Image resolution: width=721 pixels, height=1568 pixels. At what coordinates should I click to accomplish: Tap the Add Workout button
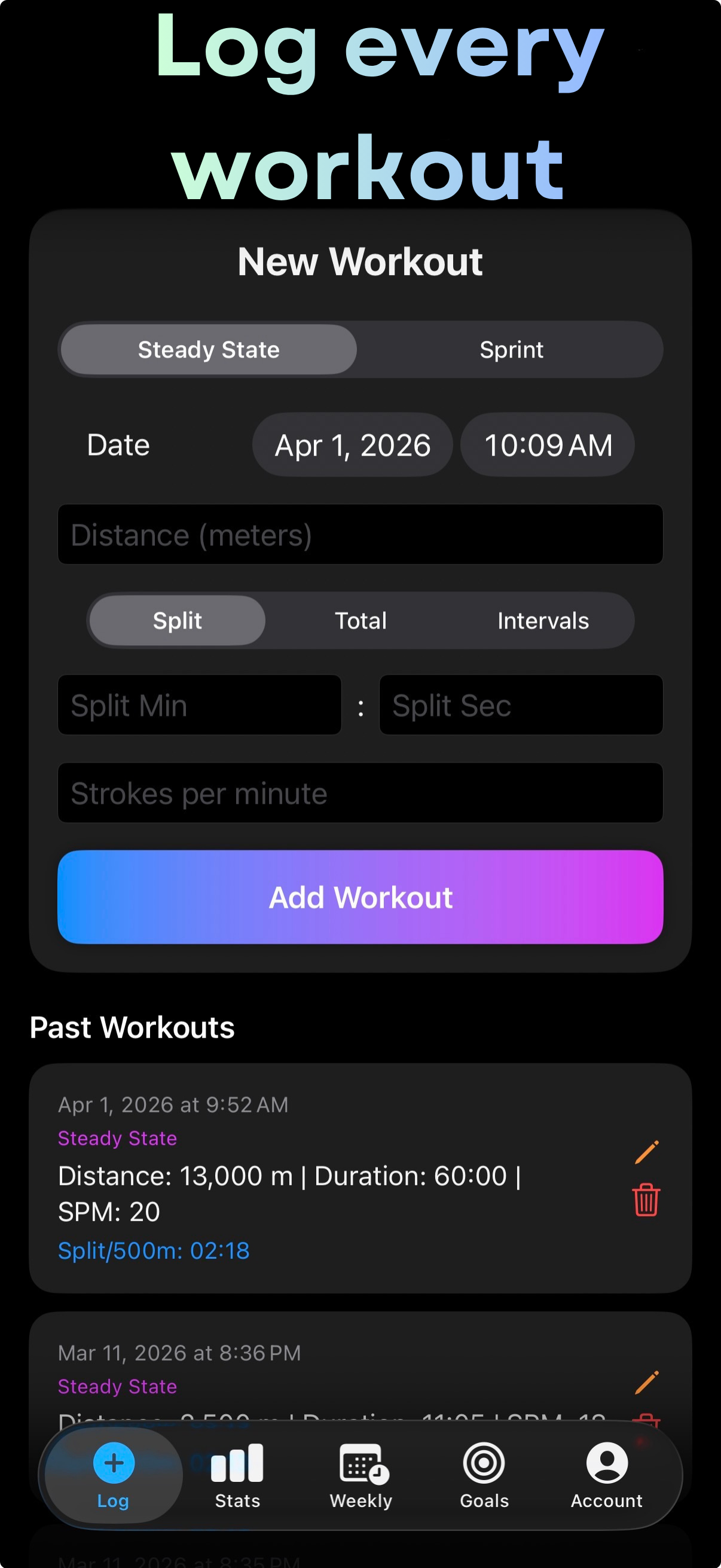pyautogui.click(x=360, y=897)
